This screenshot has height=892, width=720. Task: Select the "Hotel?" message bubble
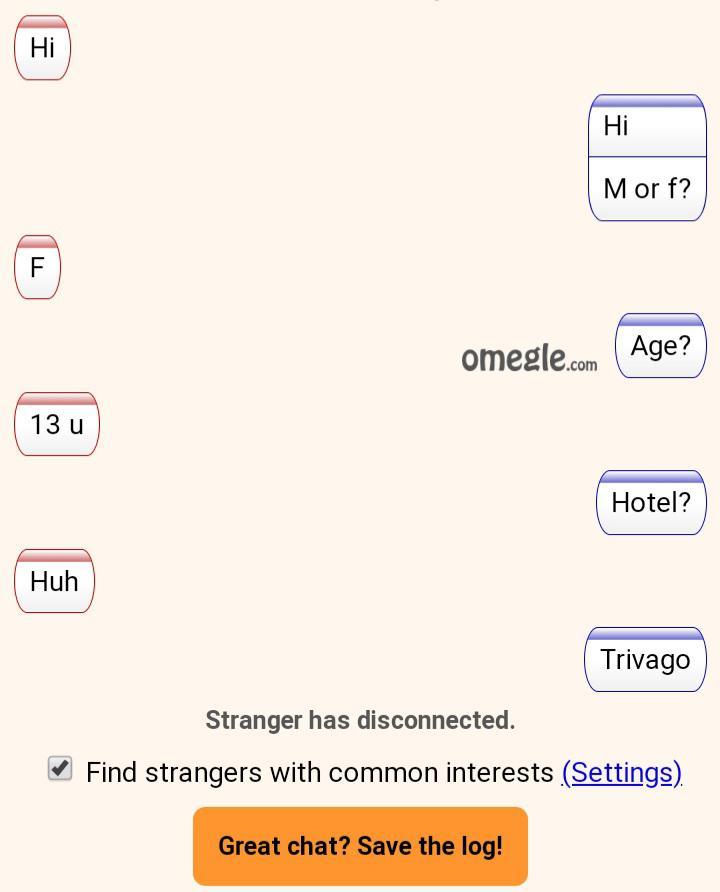point(650,503)
